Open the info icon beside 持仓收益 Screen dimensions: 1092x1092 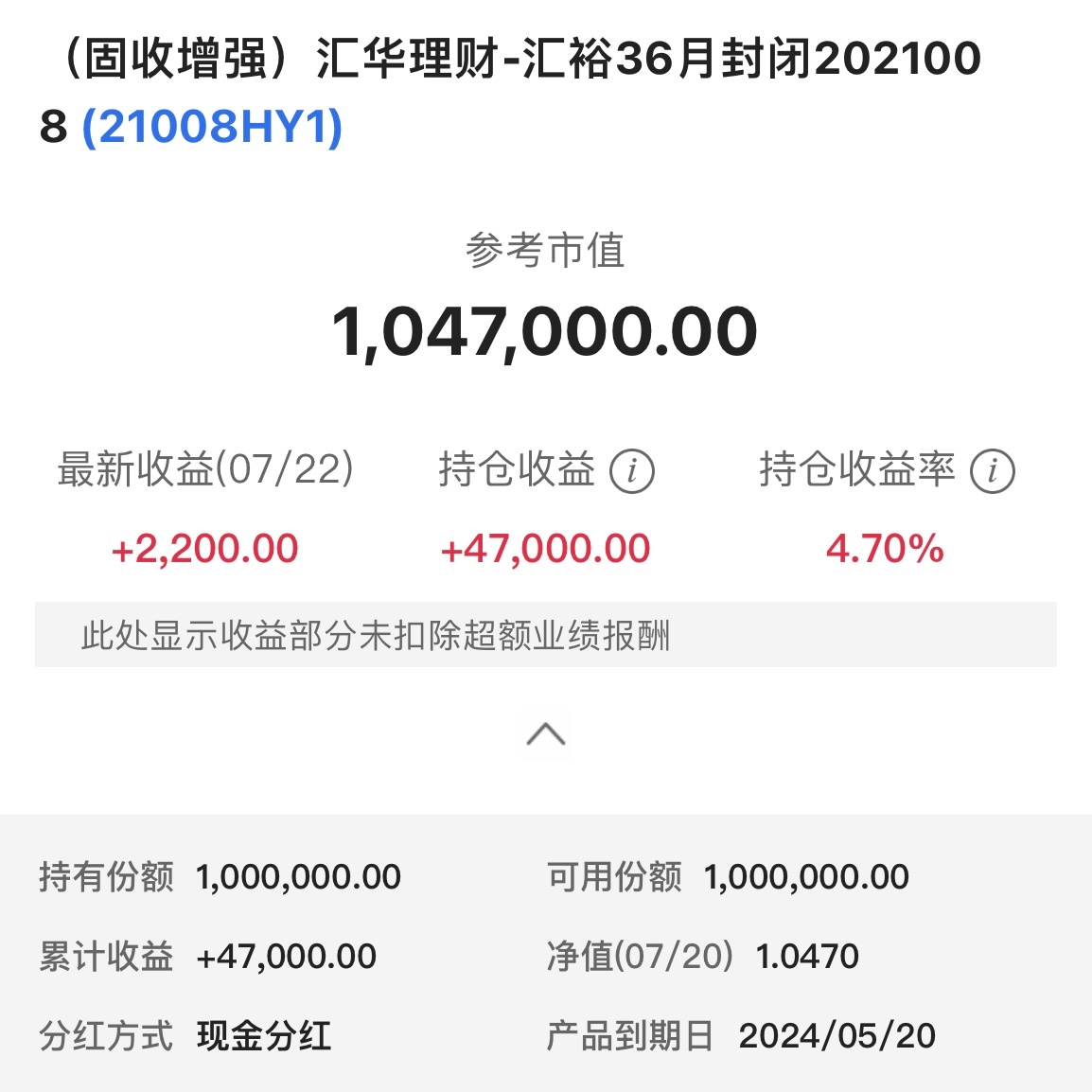[x=631, y=471]
